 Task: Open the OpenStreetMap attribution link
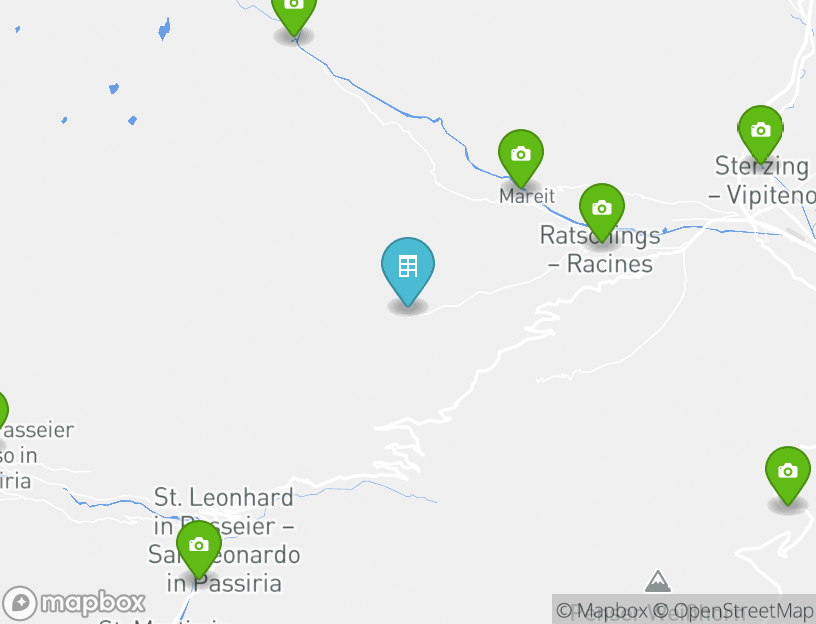[x=742, y=610]
